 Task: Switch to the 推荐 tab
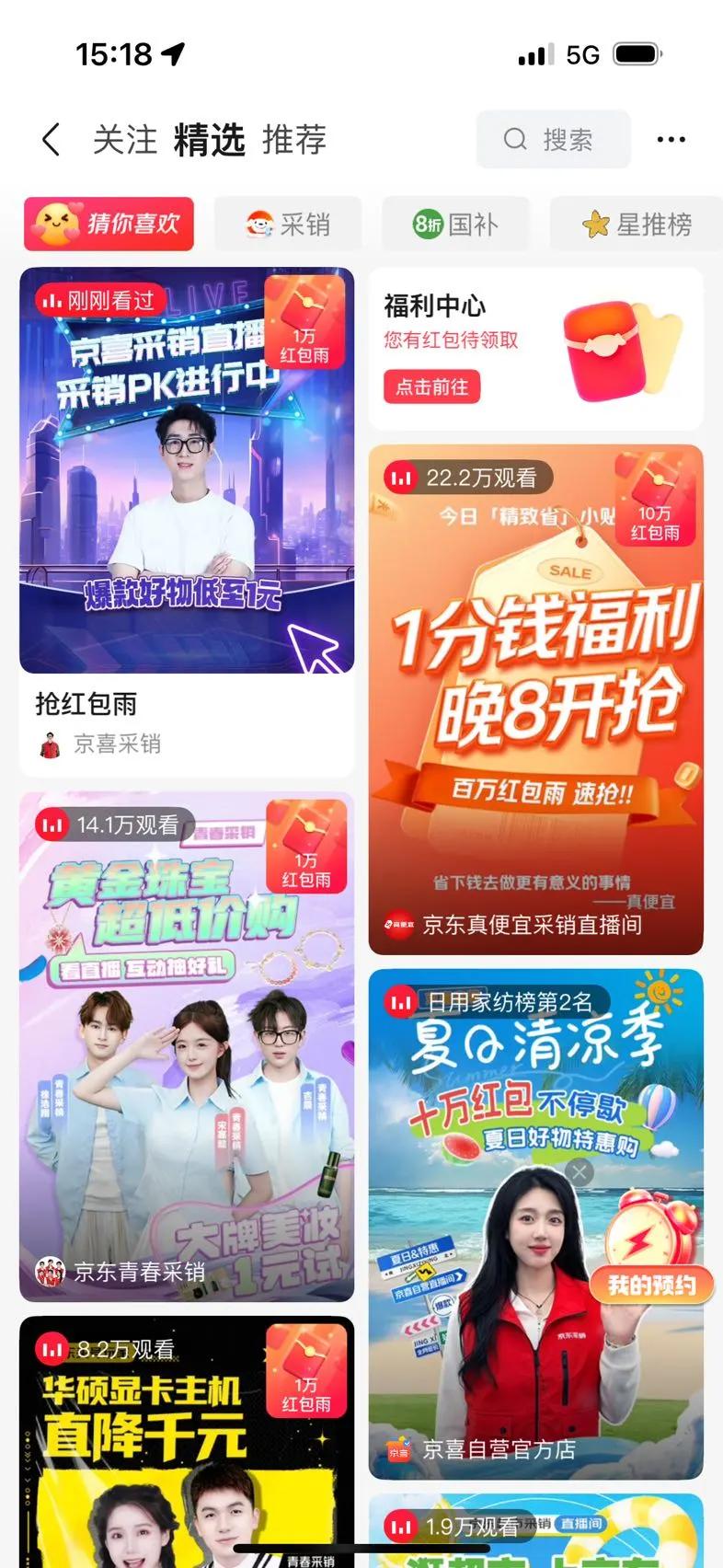pos(294,140)
